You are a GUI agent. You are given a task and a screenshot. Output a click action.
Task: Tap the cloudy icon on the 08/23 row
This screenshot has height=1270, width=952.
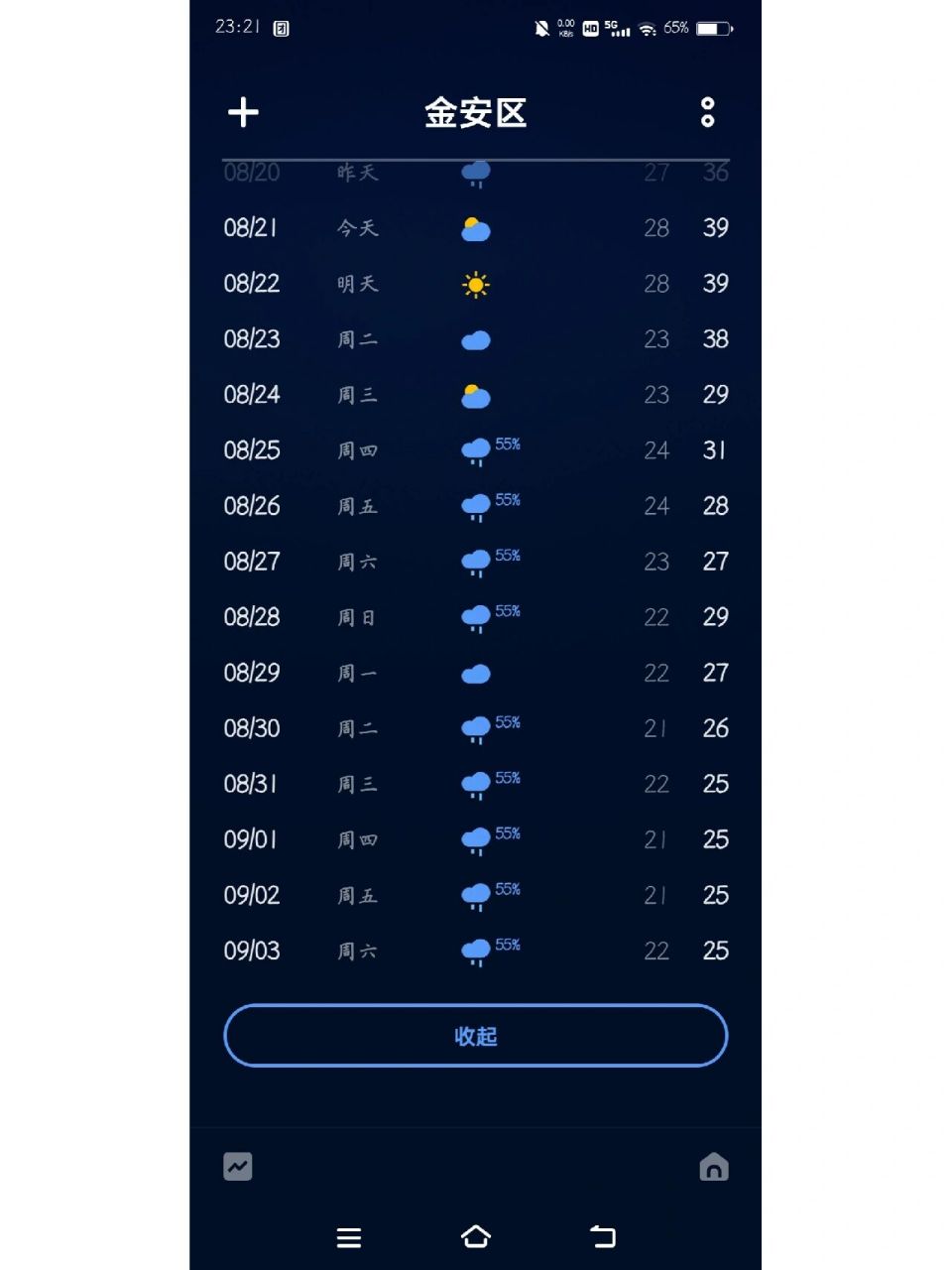(x=475, y=339)
